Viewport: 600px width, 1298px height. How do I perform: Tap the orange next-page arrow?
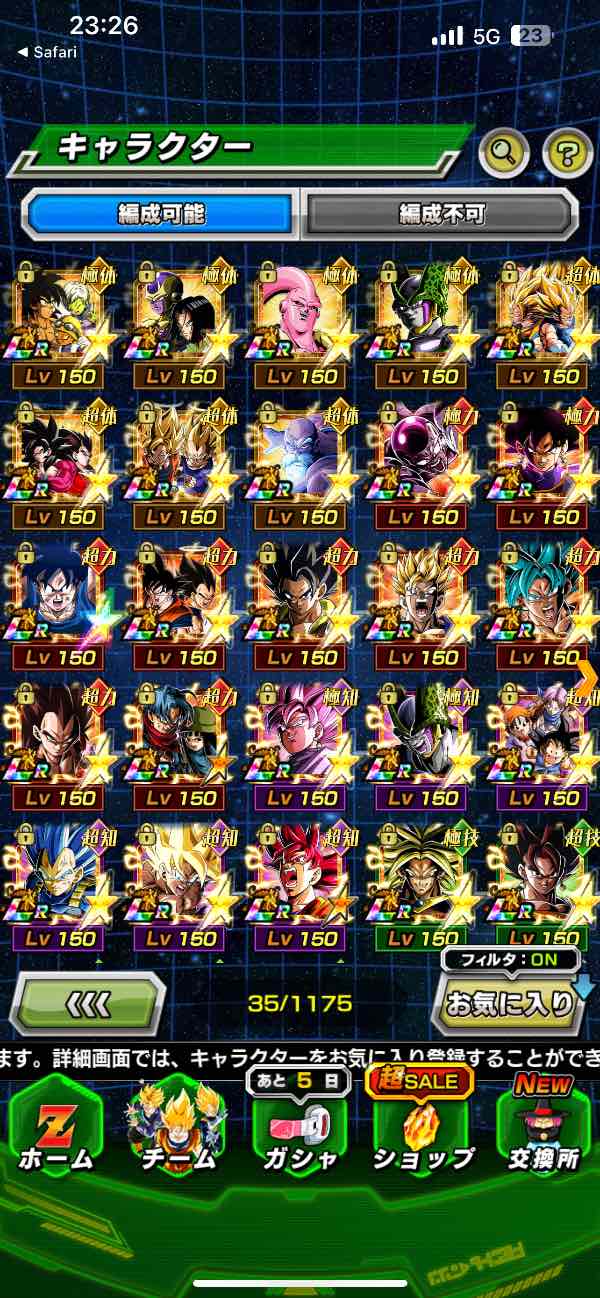tap(587, 676)
